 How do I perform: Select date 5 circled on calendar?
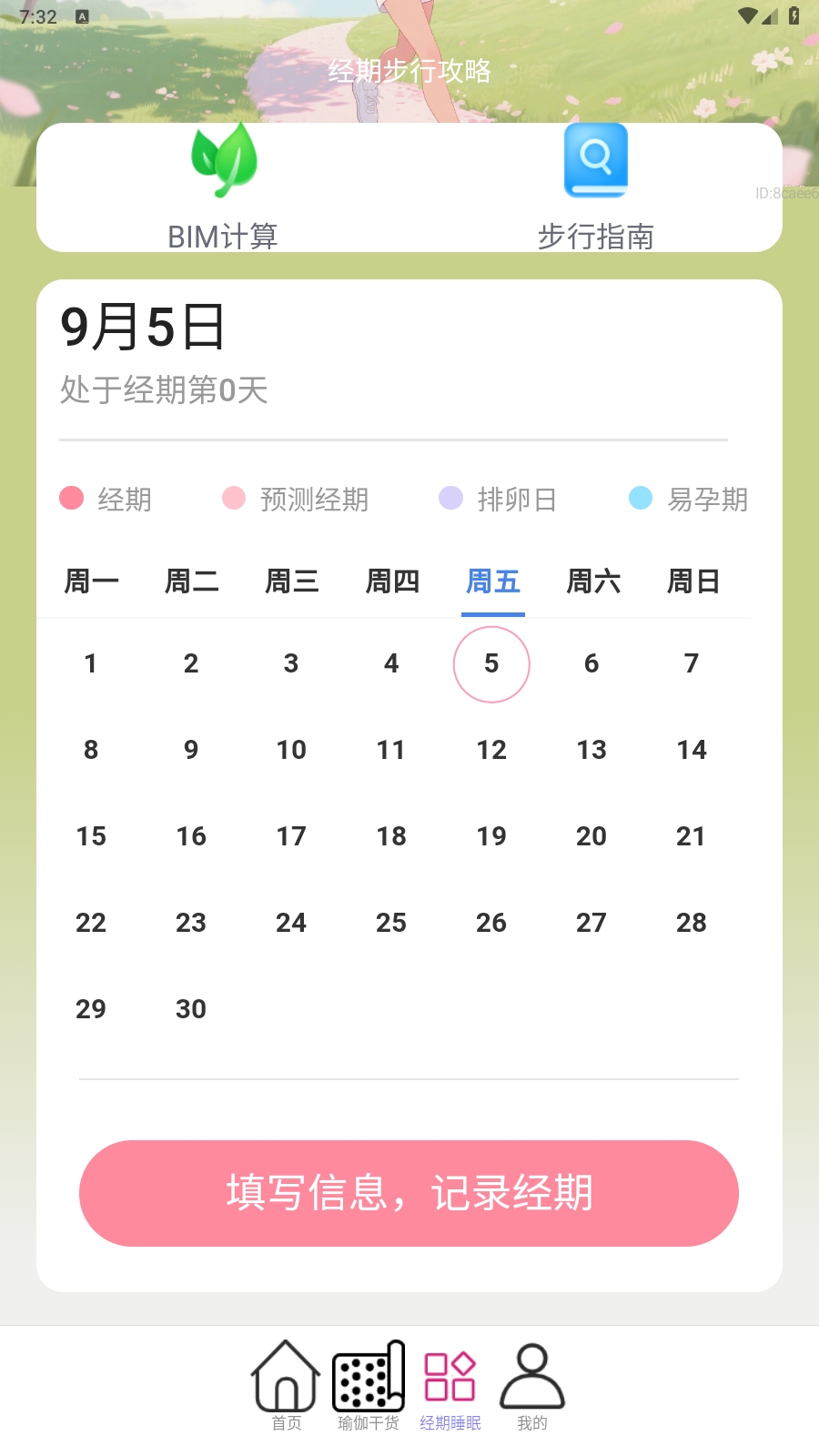(491, 663)
